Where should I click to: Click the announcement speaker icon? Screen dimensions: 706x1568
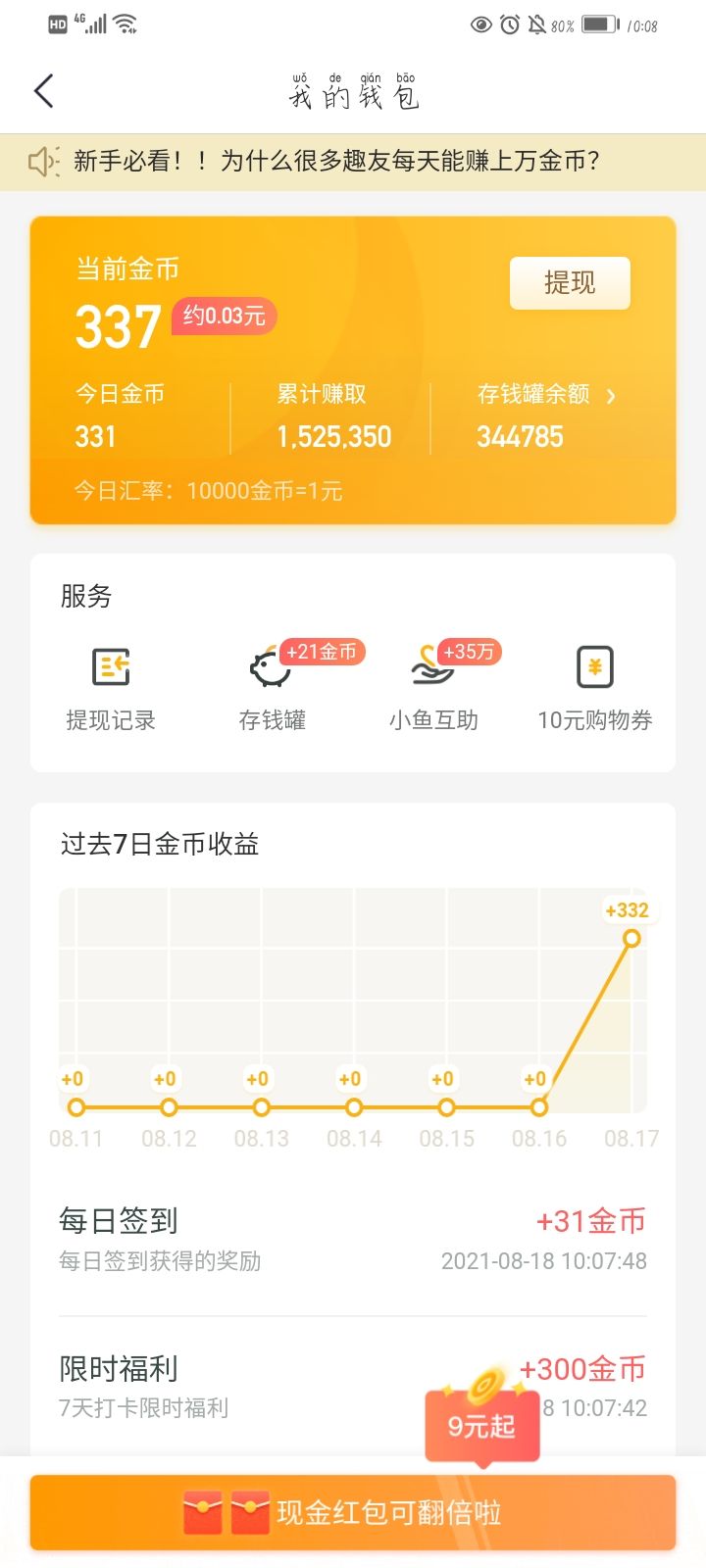pyautogui.click(x=41, y=160)
